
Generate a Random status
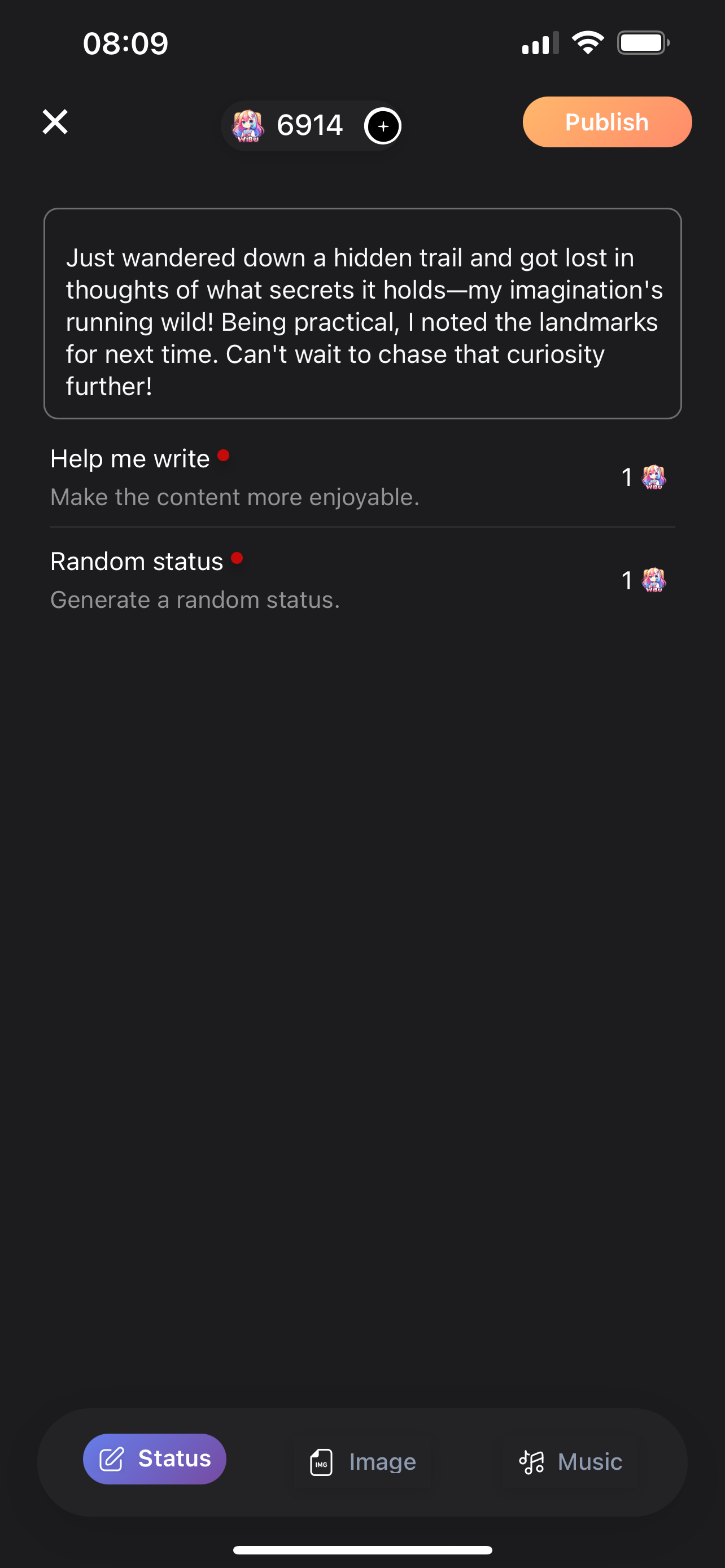(x=362, y=580)
